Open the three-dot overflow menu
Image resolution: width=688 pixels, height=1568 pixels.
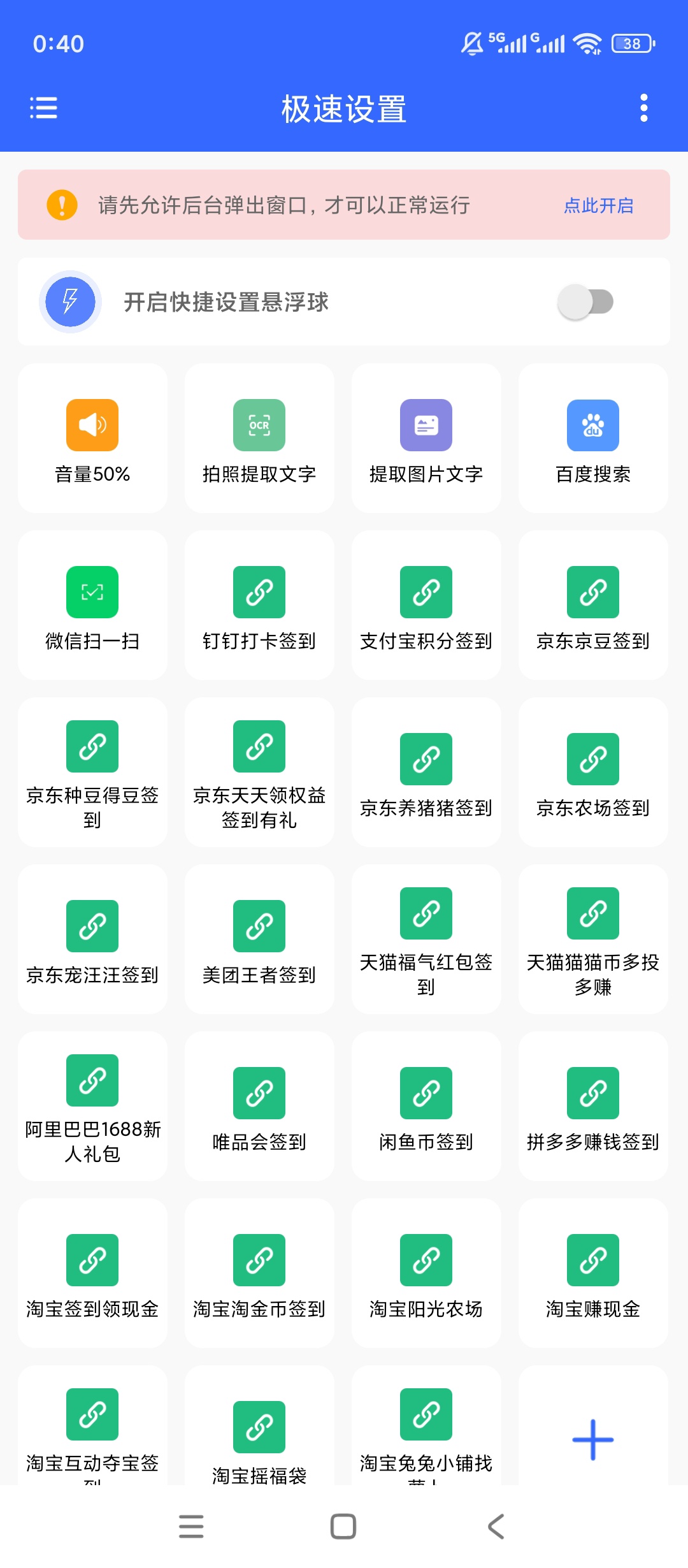pos(644,108)
